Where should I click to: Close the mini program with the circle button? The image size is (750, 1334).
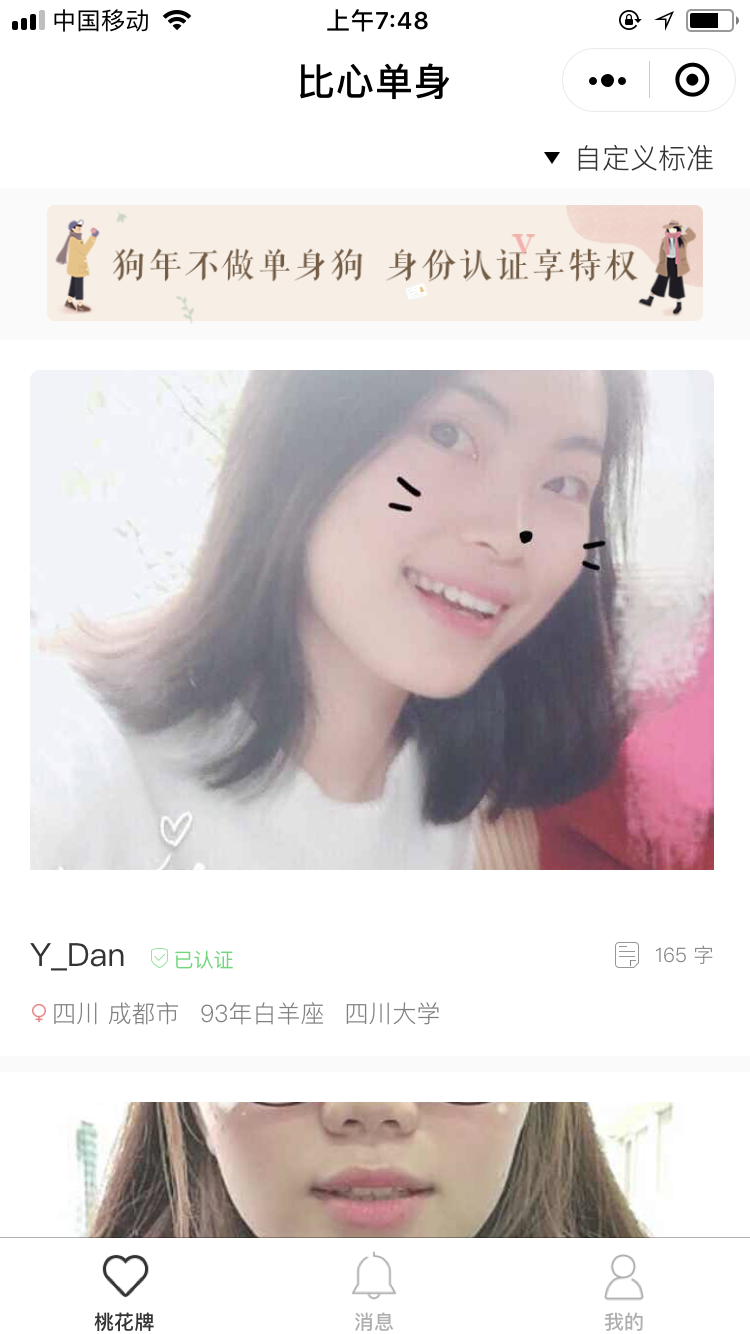click(692, 80)
